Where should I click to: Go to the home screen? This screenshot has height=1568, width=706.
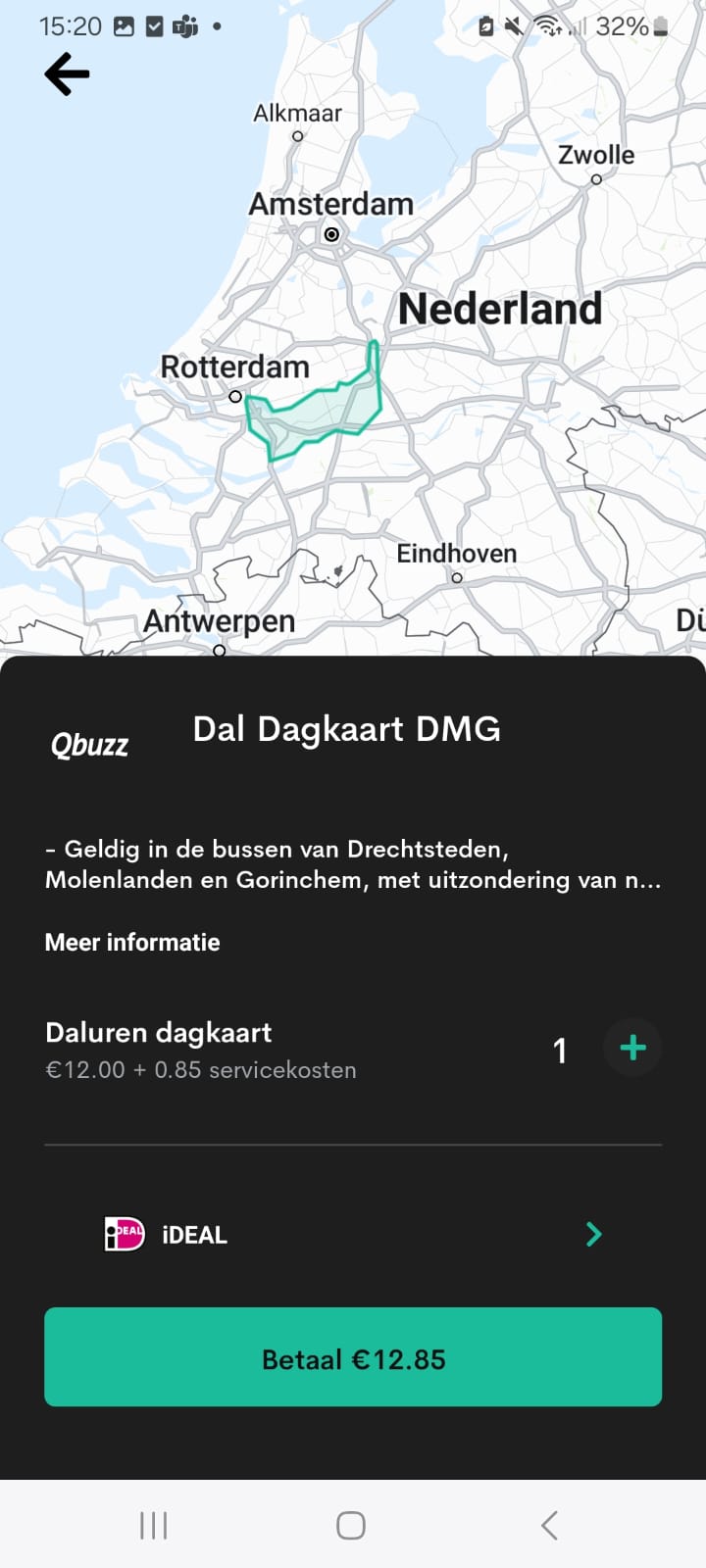click(x=351, y=1525)
